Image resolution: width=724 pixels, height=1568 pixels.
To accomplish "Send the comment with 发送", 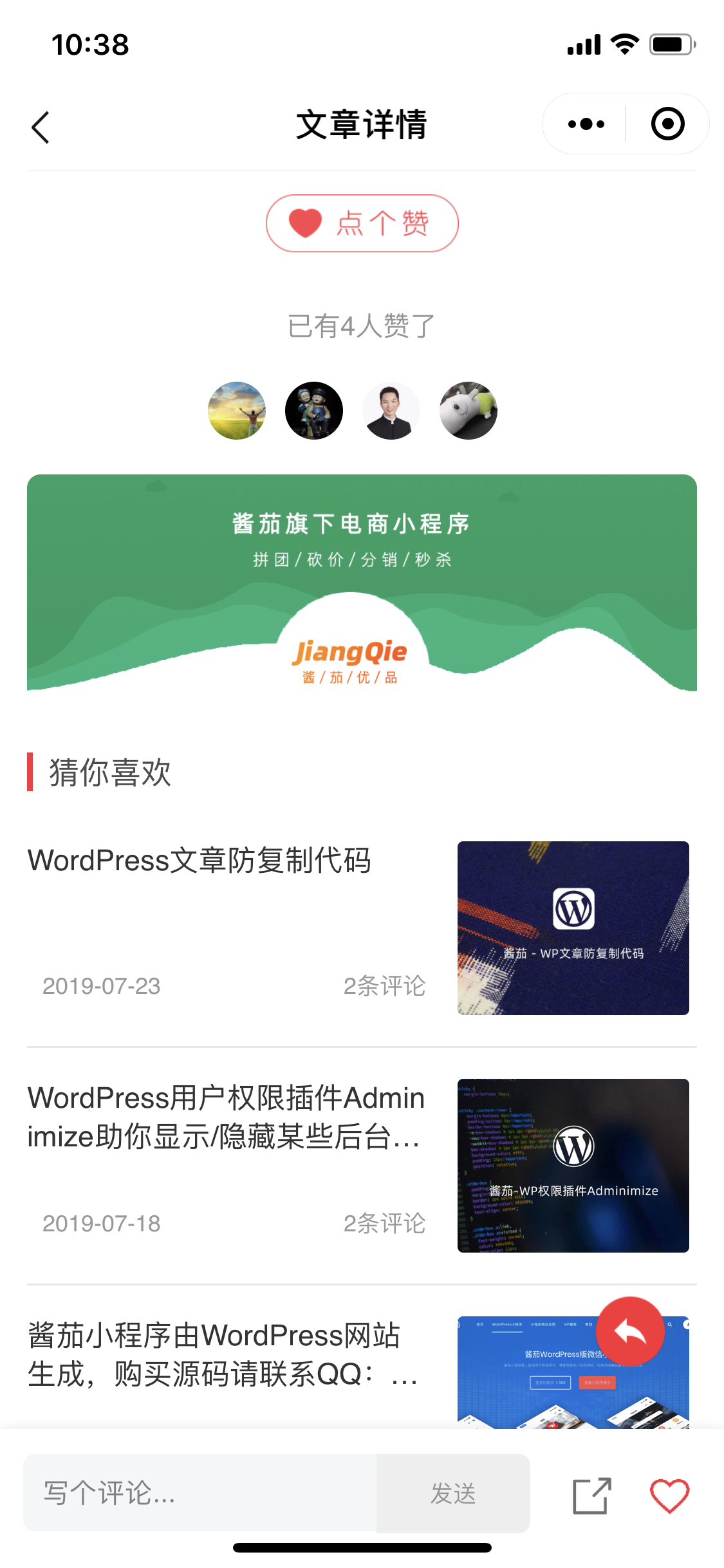I will point(453,1493).
